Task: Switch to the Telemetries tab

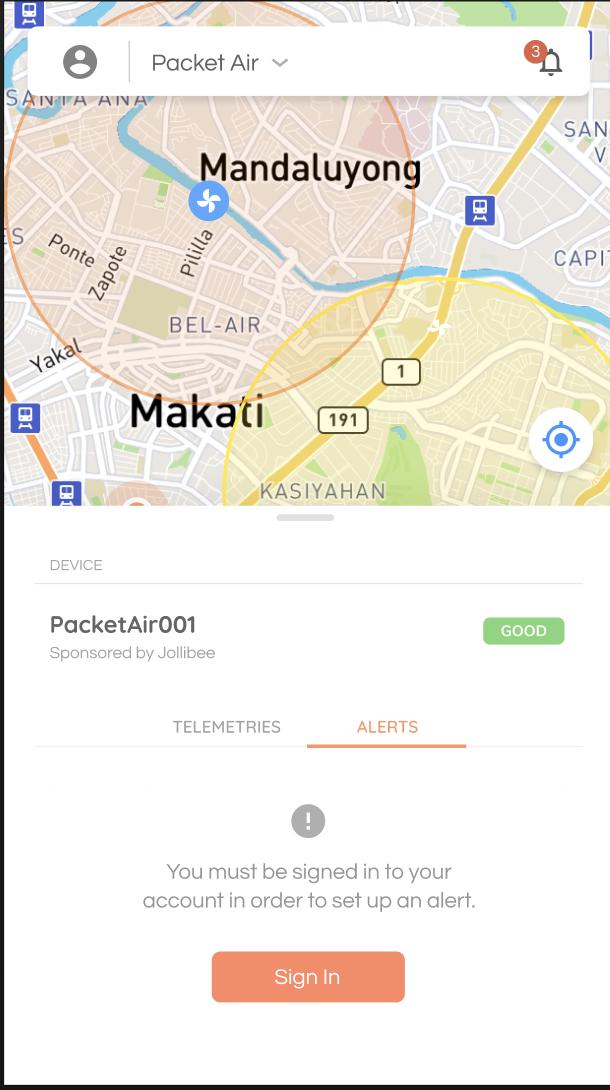Action: 227,727
